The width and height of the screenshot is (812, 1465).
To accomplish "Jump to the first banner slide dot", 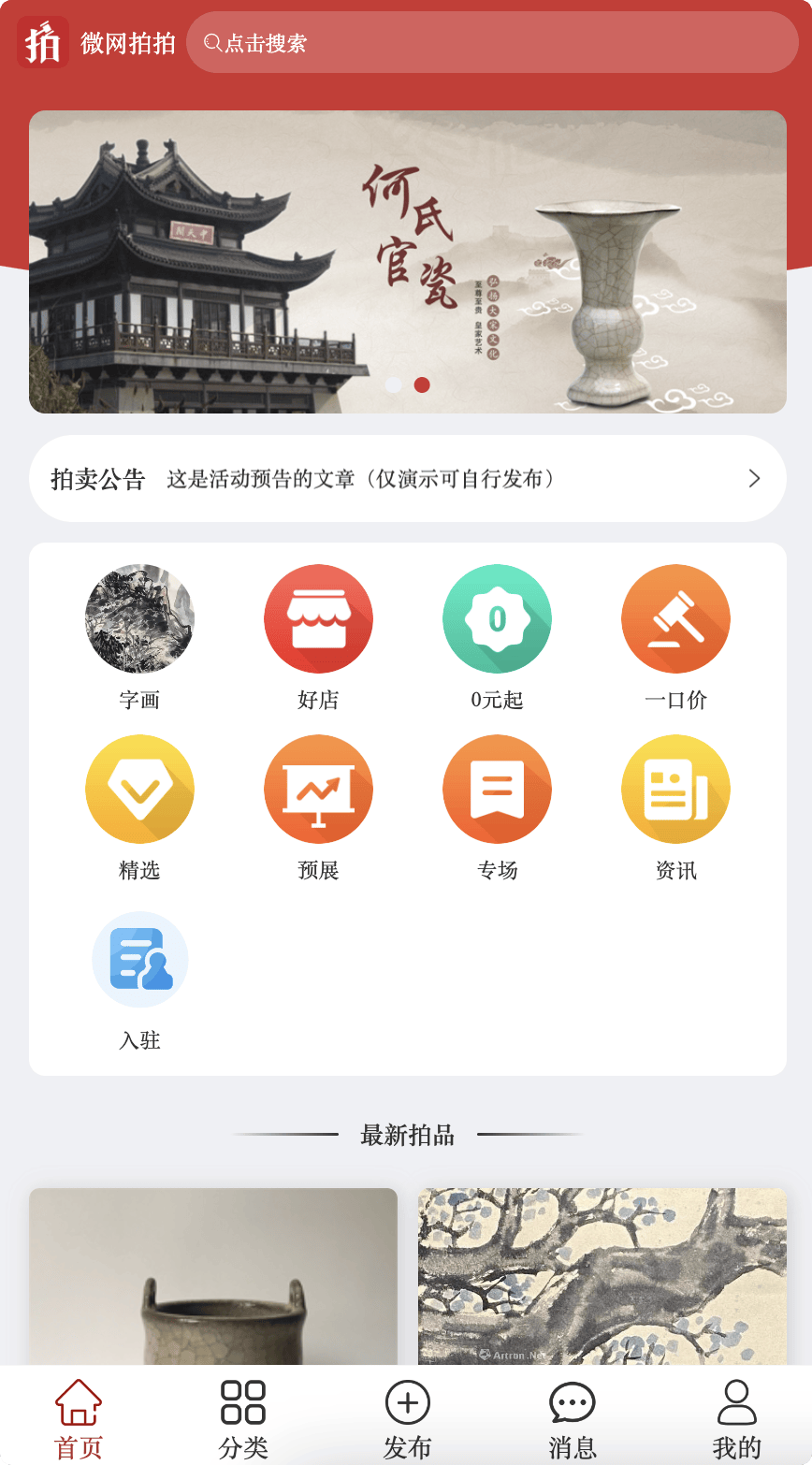I will tap(394, 384).
